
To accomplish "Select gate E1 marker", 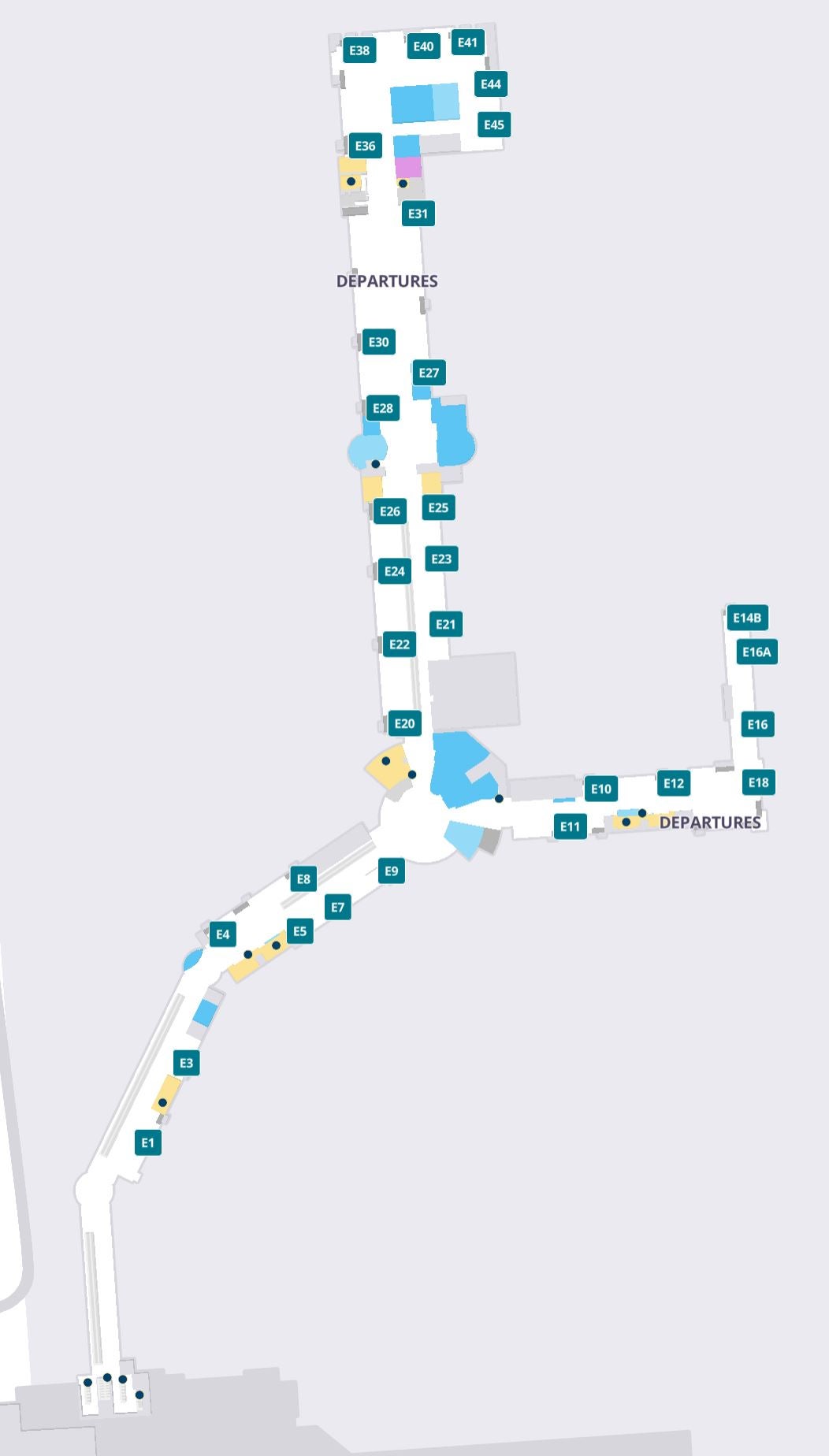I will [x=147, y=1142].
